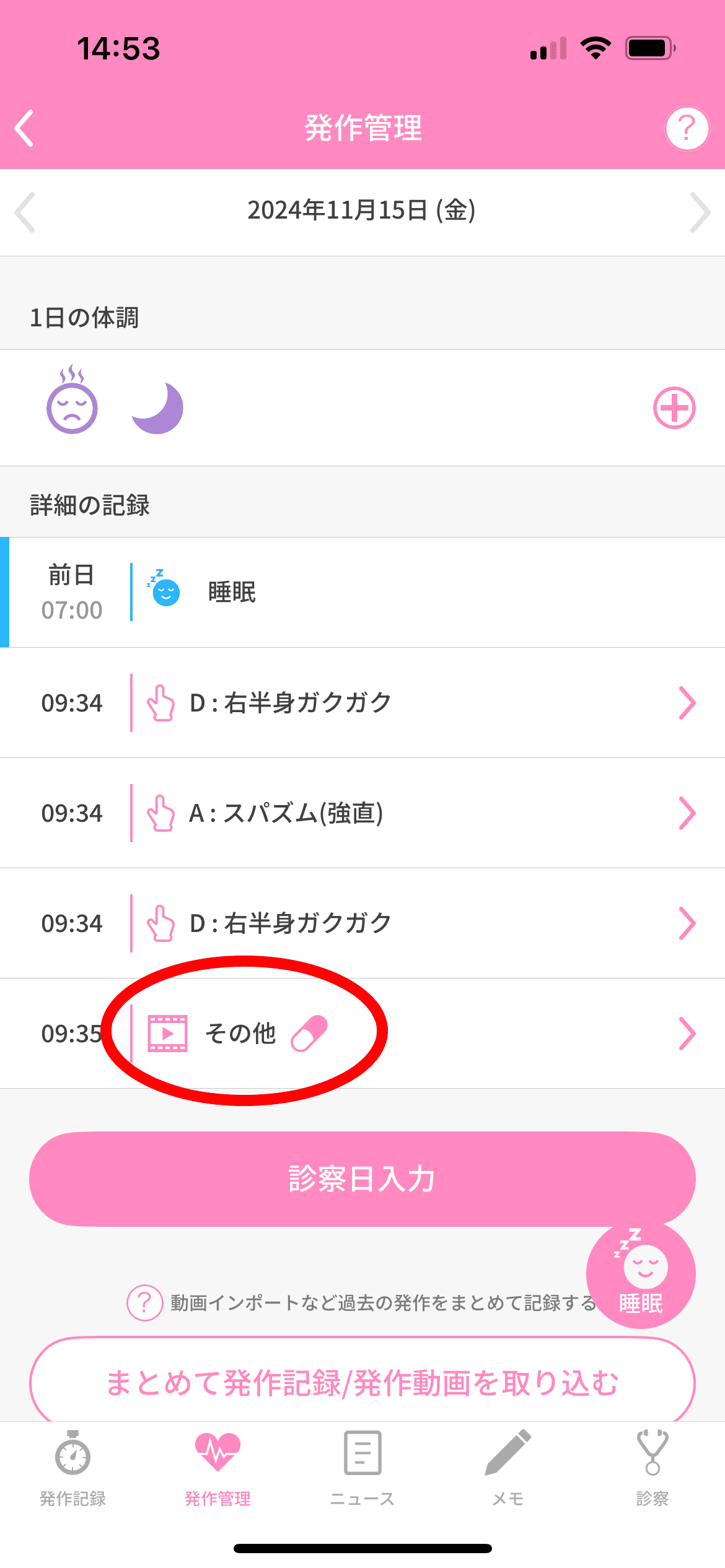Open the 09:34 A:スパズム(強直) record
This screenshot has height=1568, width=725.
coord(362,813)
